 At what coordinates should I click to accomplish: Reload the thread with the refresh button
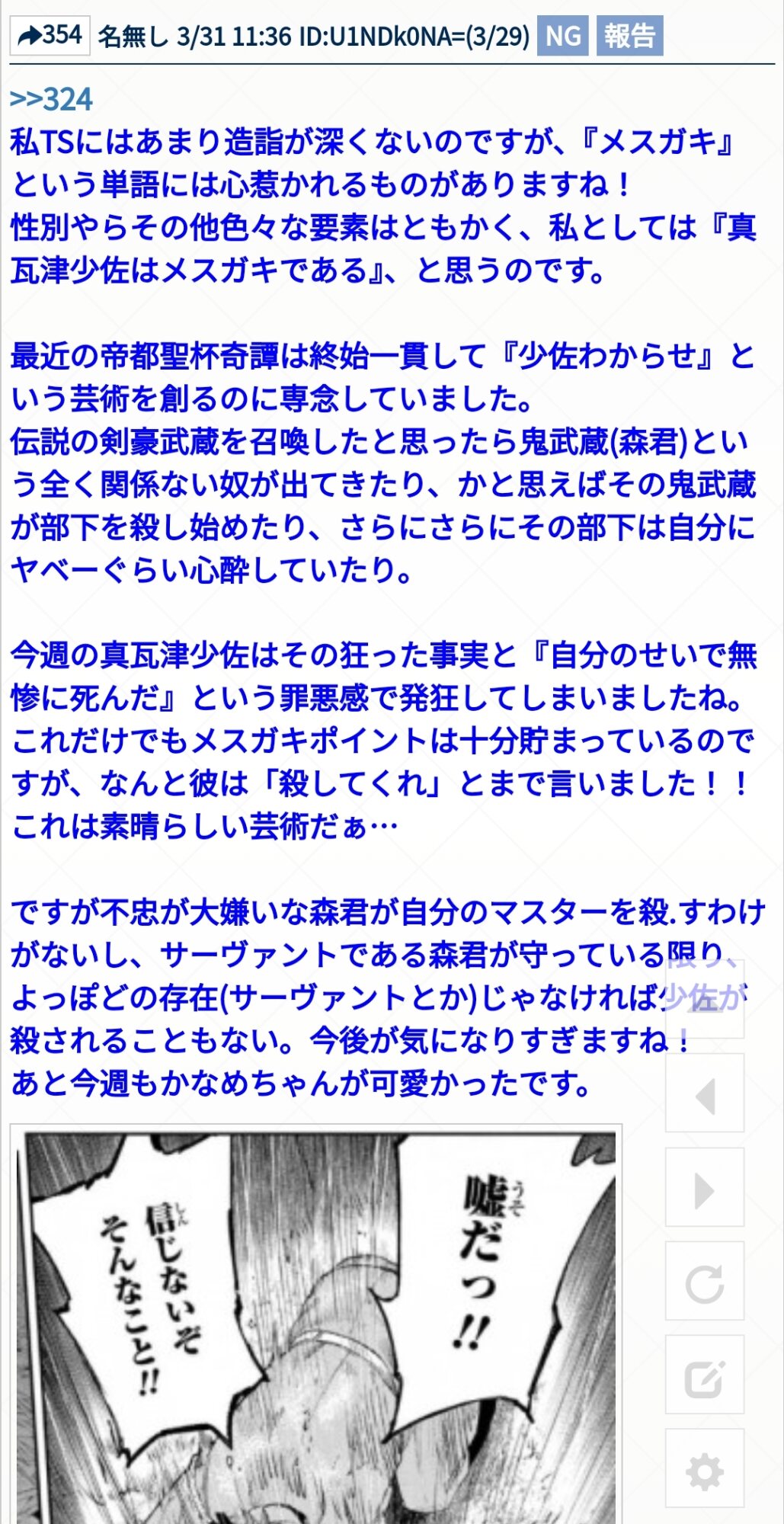tap(705, 1281)
